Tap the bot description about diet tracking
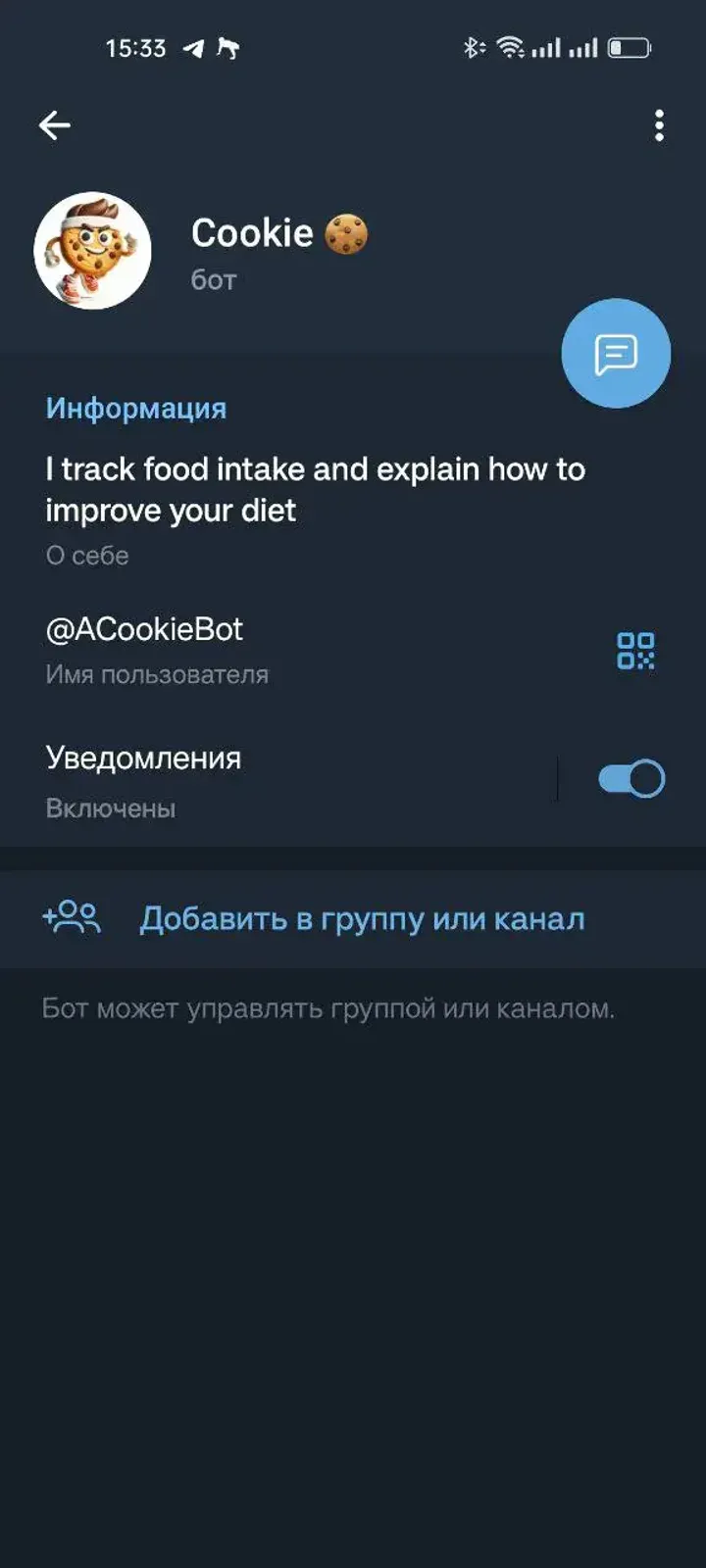The width and height of the screenshot is (706, 1568). [x=314, y=488]
